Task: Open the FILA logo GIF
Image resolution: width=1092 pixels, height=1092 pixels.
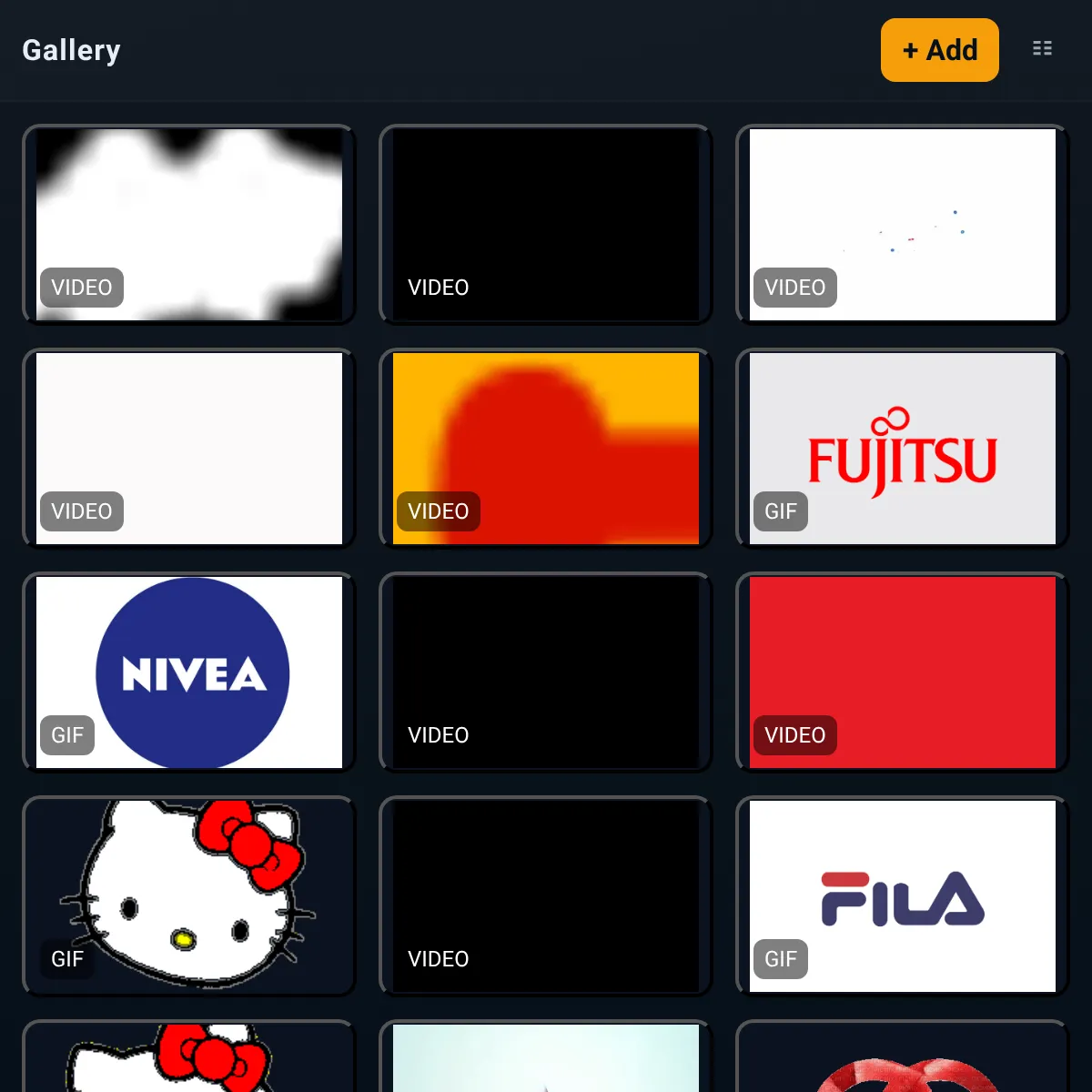Action: point(902,896)
